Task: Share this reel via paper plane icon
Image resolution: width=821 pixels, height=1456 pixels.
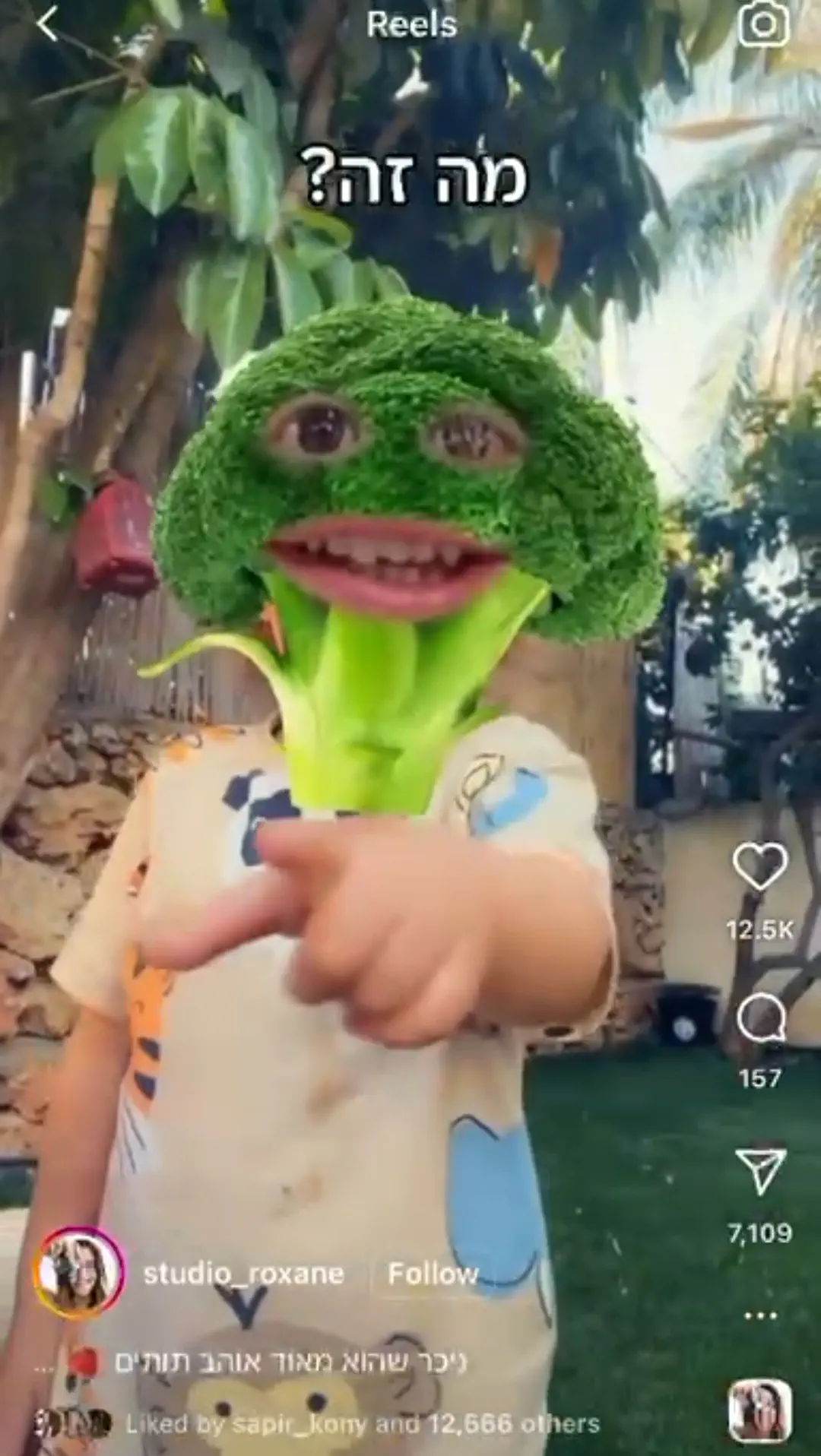Action: point(760,1171)
